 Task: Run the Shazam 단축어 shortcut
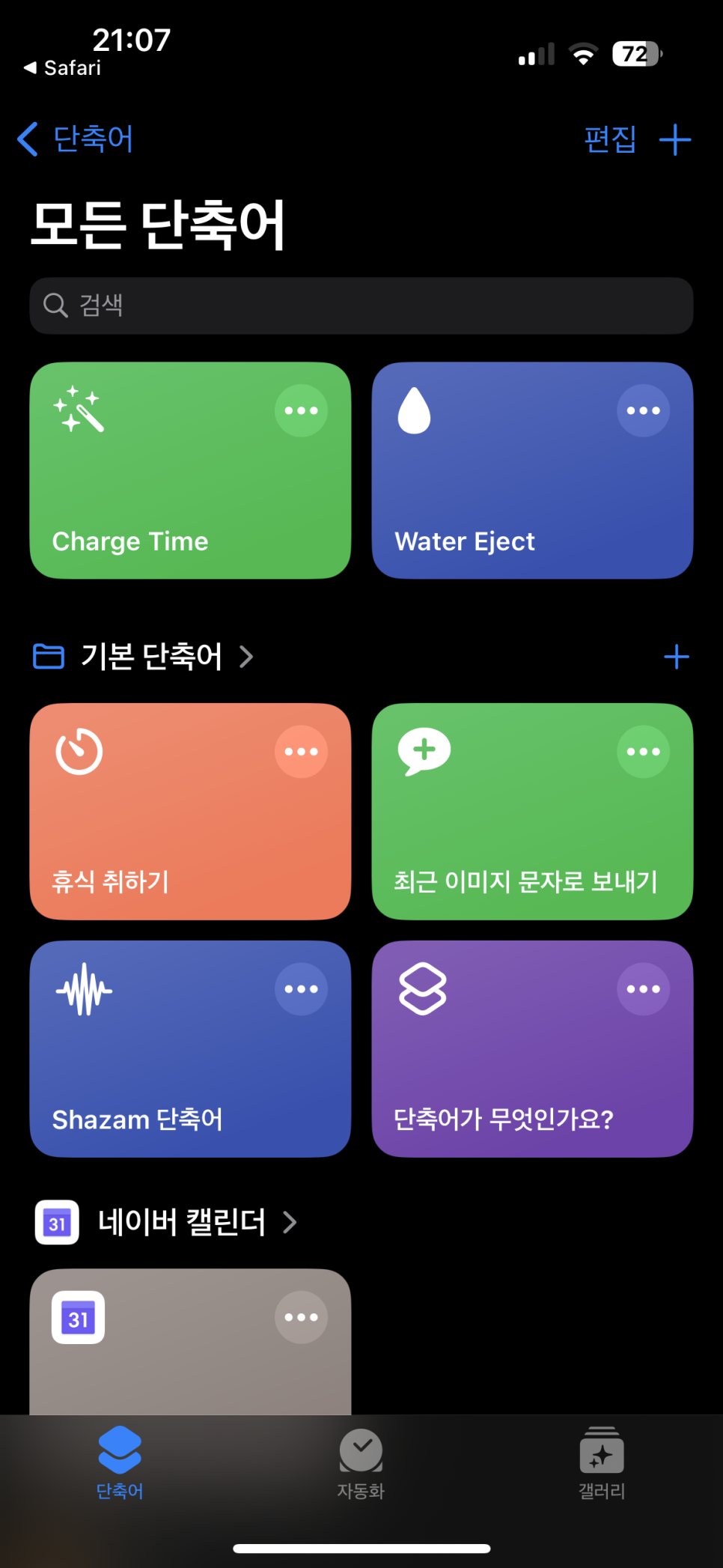190,1049
